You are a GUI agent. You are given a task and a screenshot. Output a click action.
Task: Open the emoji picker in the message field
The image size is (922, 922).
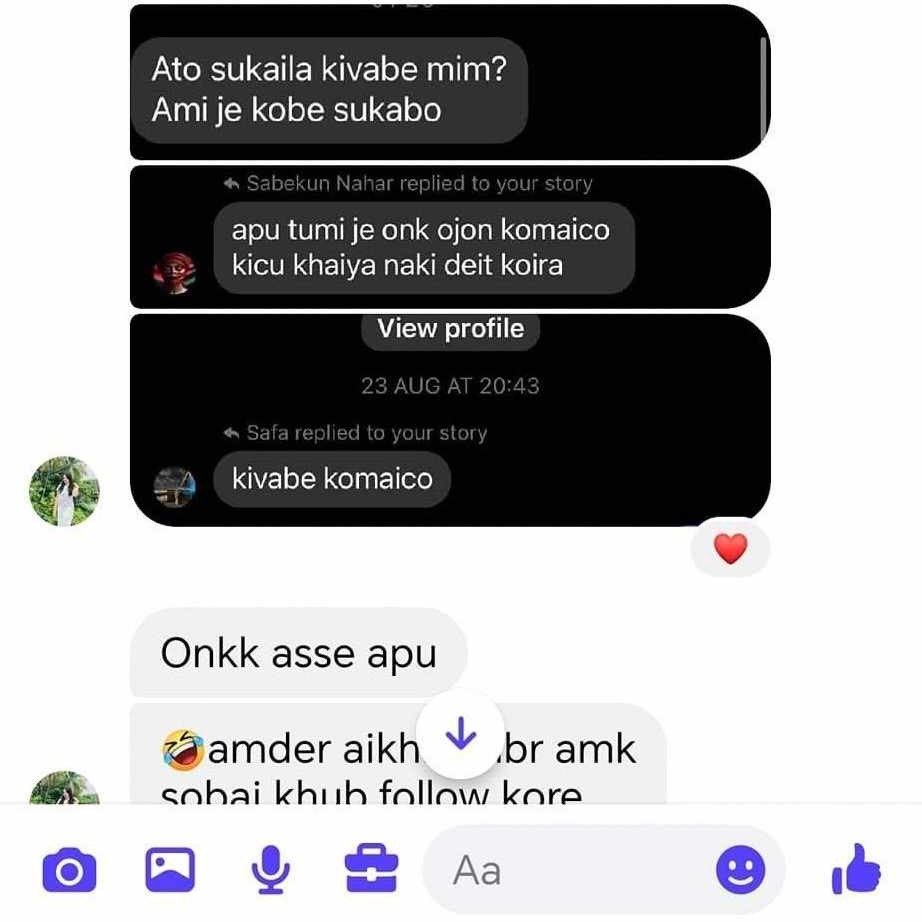click(741, 869)
